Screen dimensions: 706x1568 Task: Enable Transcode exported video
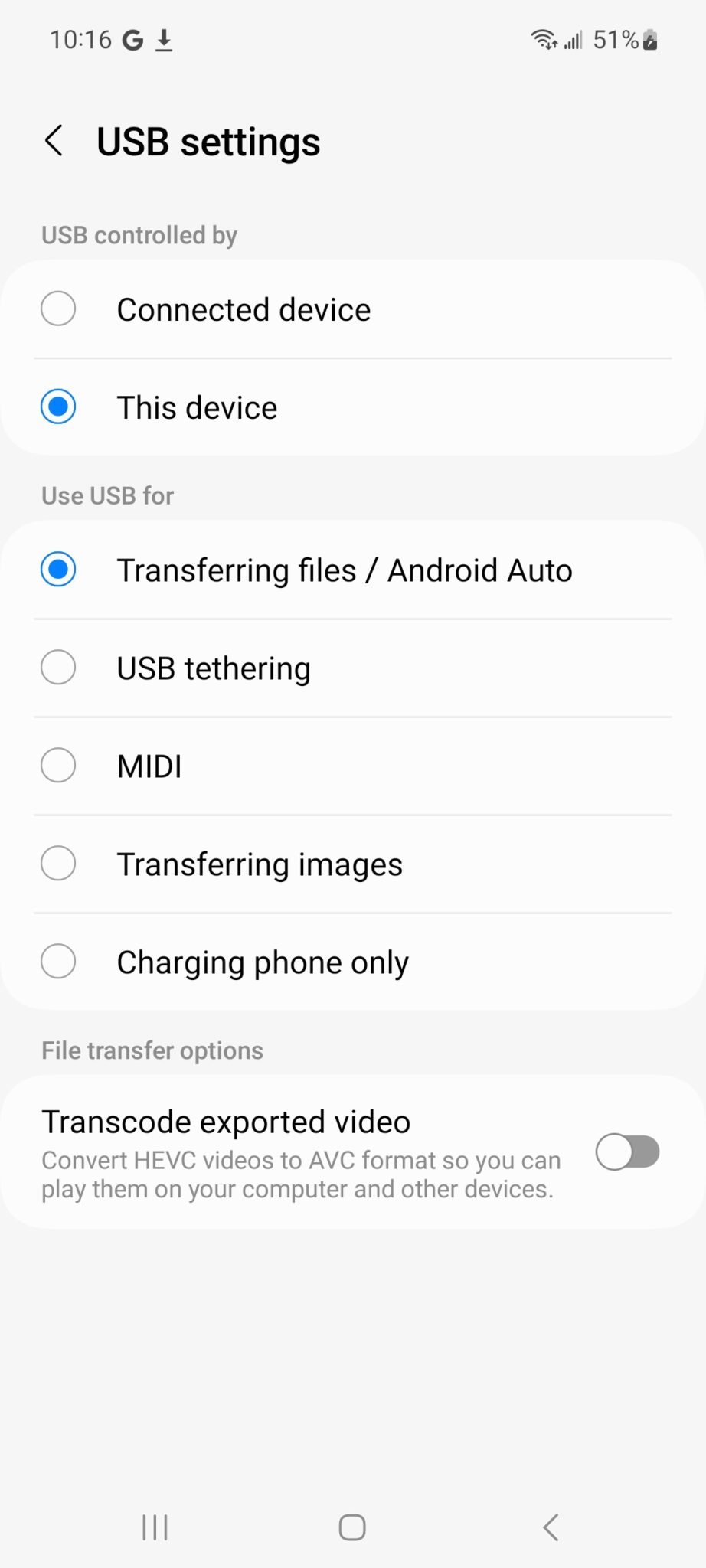pyautogui.click(x=627, y=1151)
